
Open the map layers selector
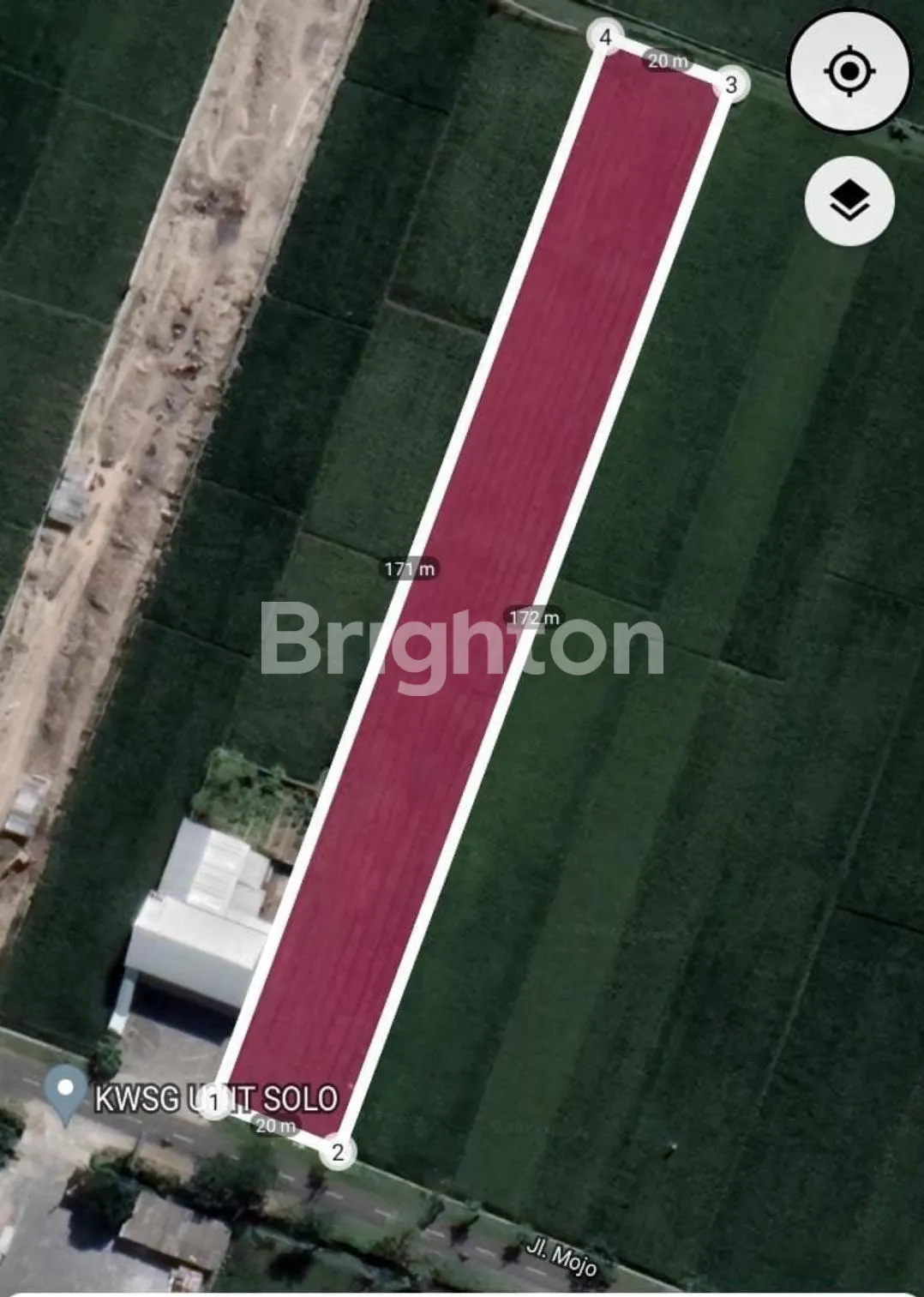[x=849, y=201]
